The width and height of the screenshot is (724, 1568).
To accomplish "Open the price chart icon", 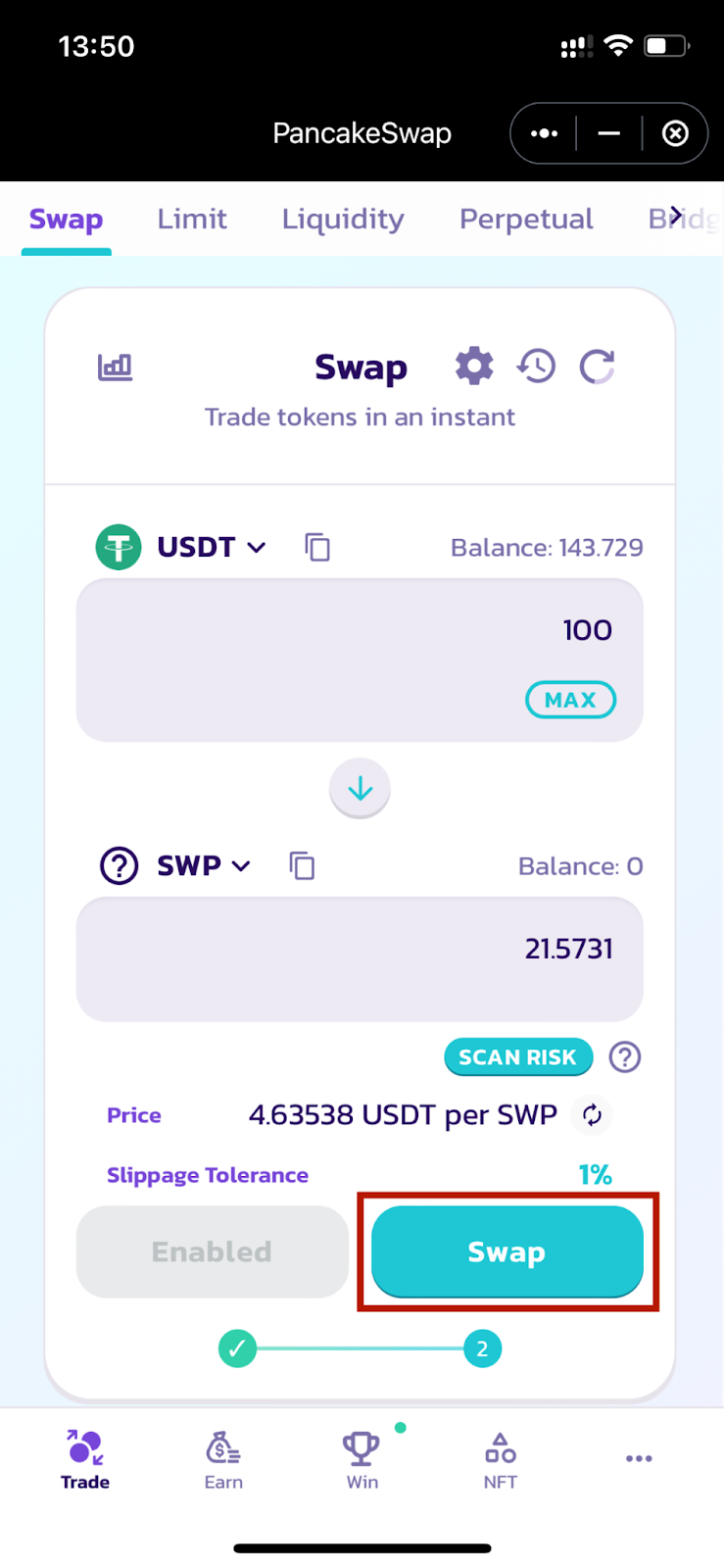I will click(x=115, y=367).
